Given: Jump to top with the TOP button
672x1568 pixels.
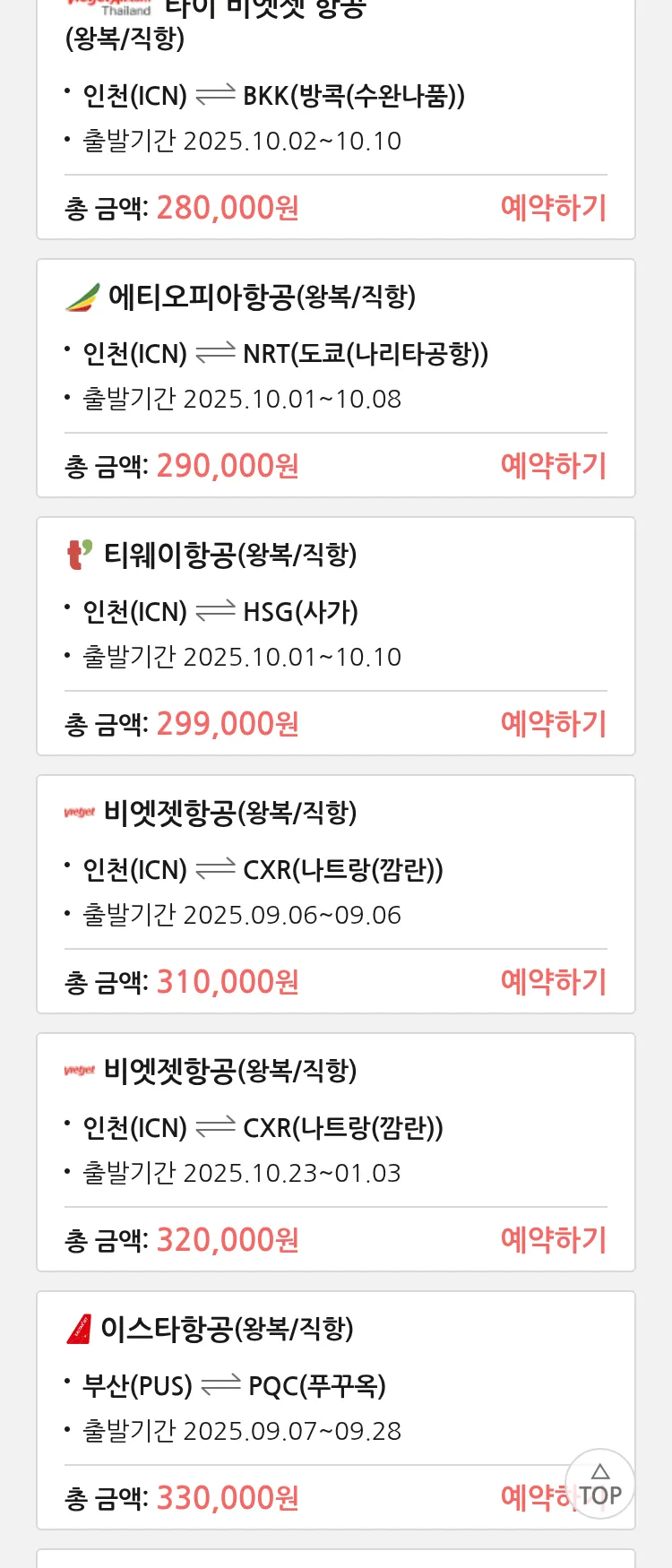Looking at the screenshot, I should click(x=599, y=1485).
